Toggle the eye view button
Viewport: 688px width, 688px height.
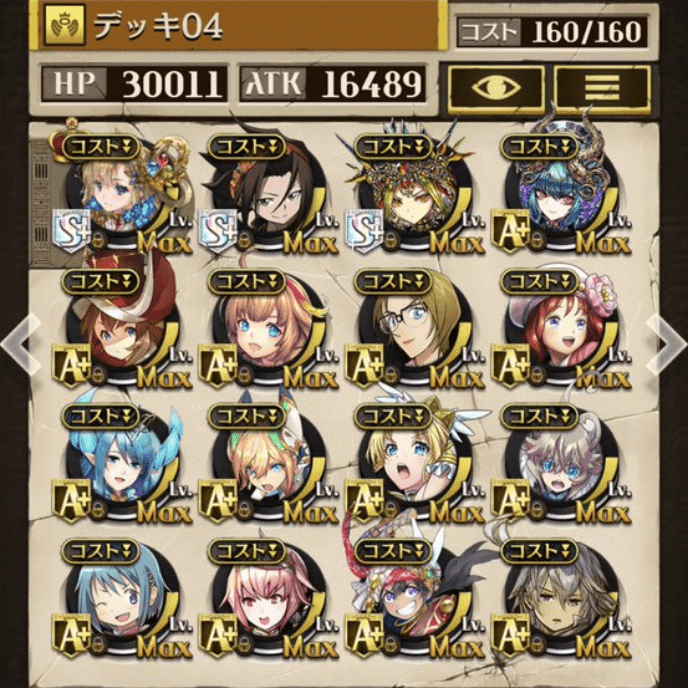tap(496, 89)
